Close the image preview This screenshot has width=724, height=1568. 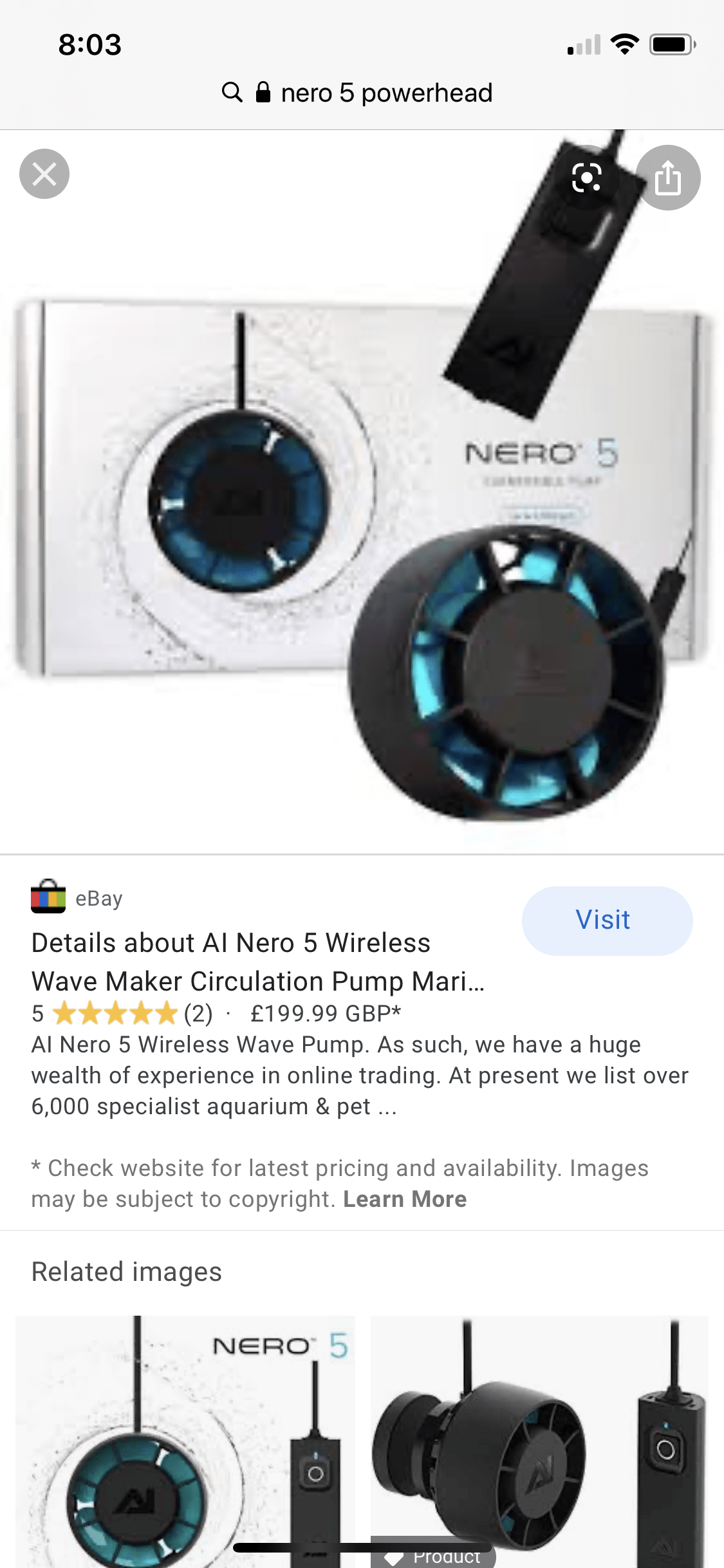(44, 174)
